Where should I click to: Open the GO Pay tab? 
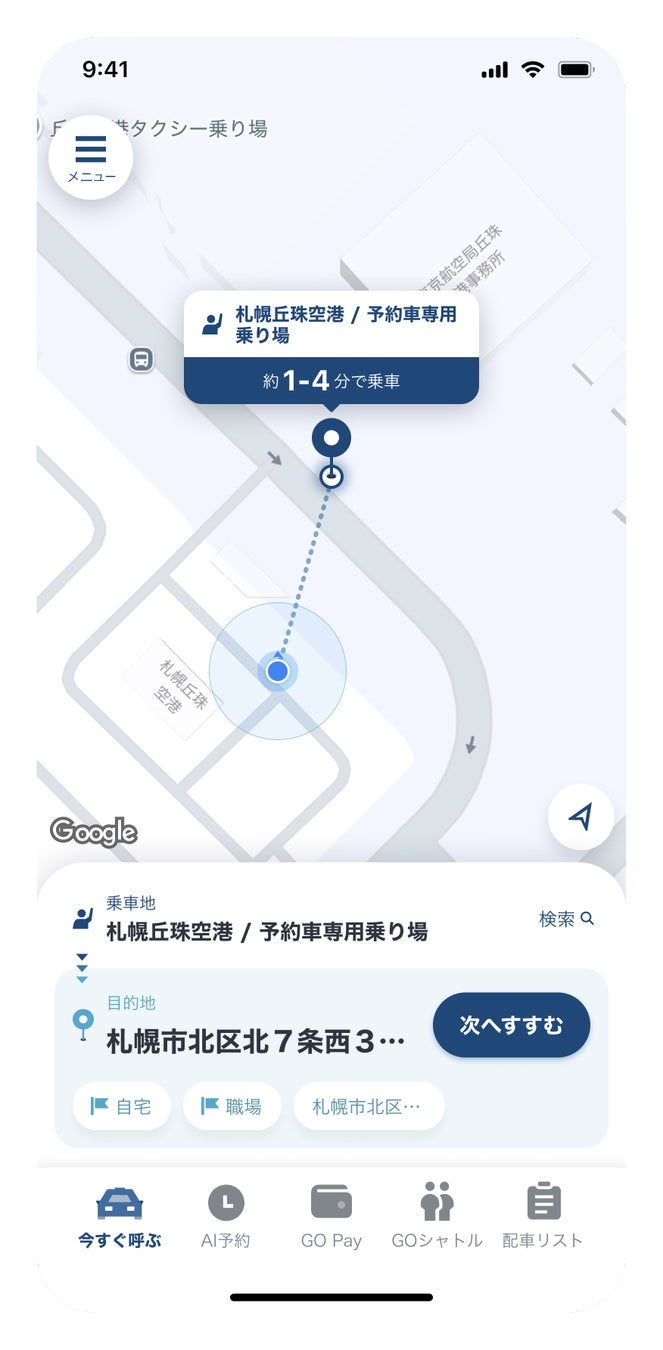tap(331, 1215)
